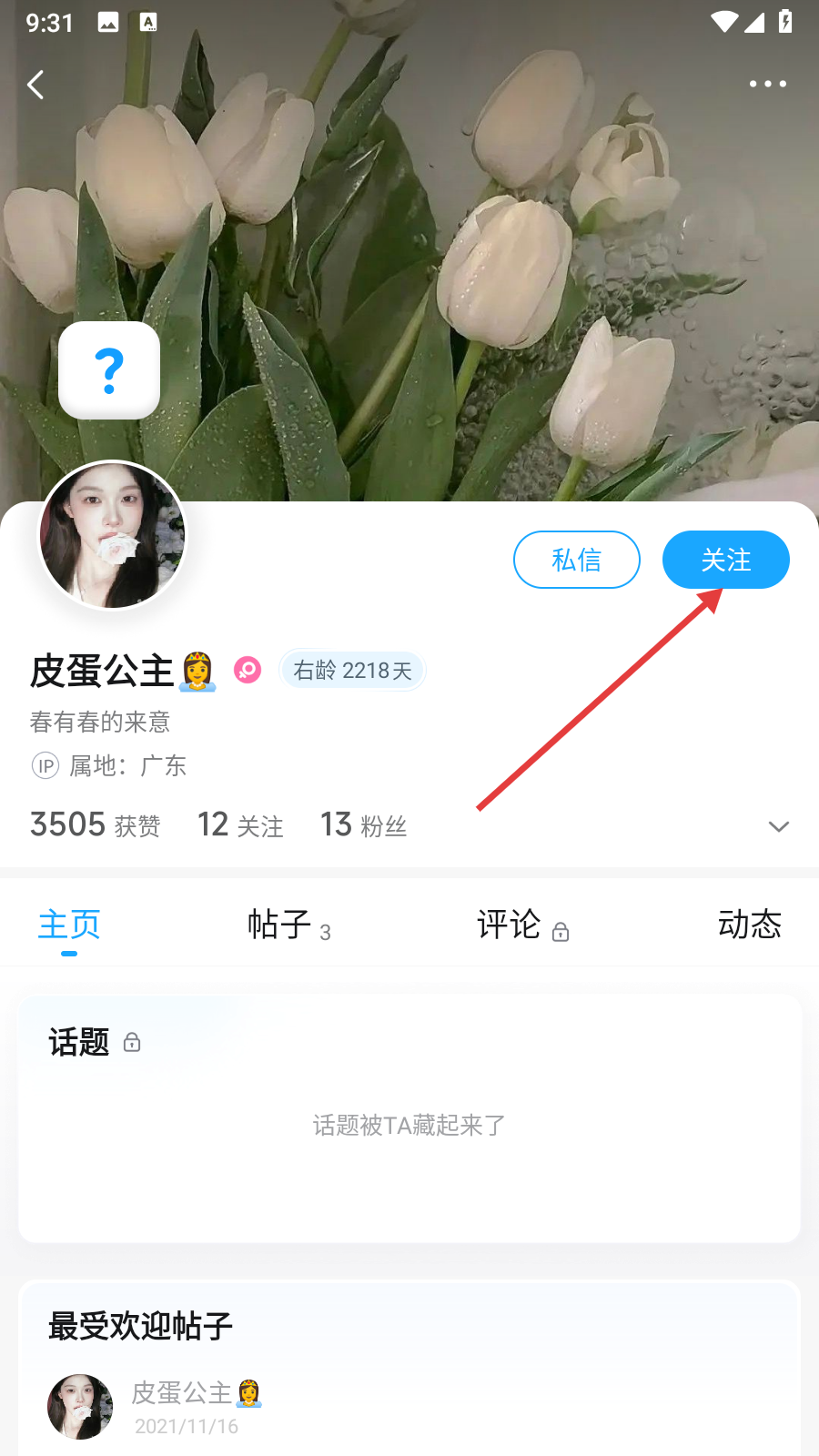Switch to the 帖子 tab

(288, 925)
